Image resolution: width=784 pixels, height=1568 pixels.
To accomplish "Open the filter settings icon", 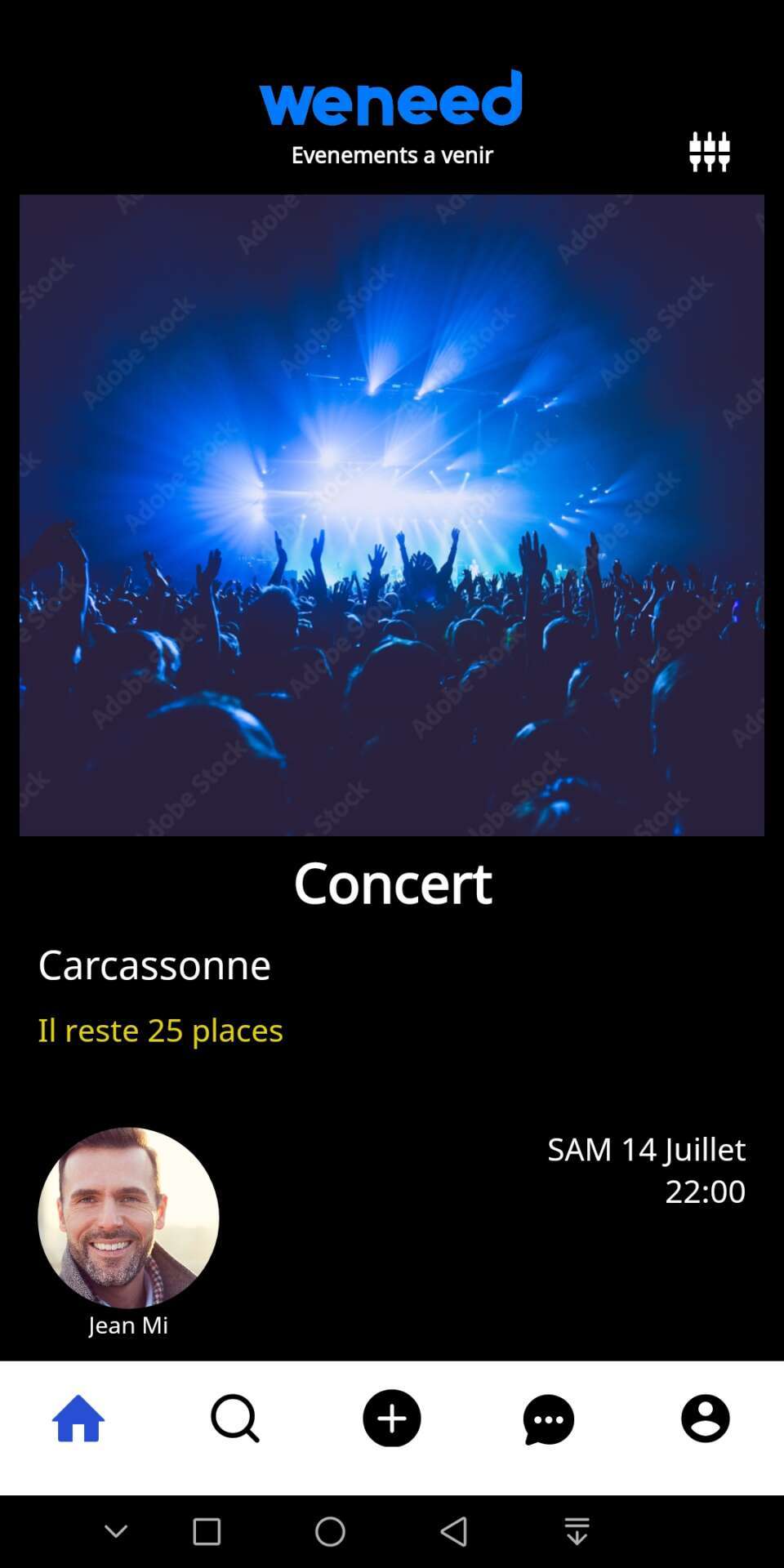I will pos(709,152).
